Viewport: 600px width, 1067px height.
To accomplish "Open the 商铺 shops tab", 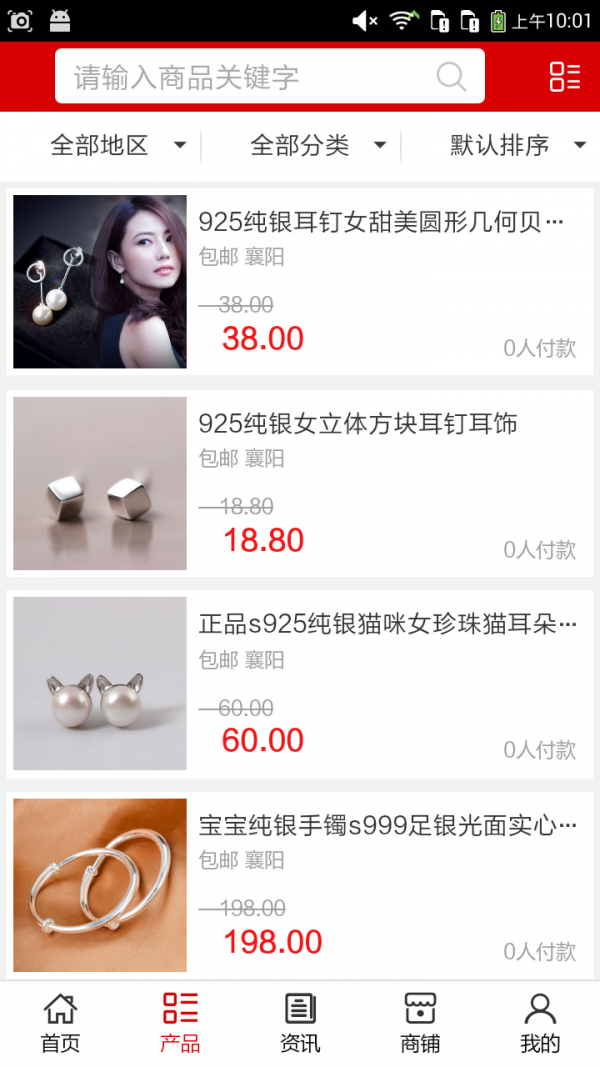I will 420,1023.
